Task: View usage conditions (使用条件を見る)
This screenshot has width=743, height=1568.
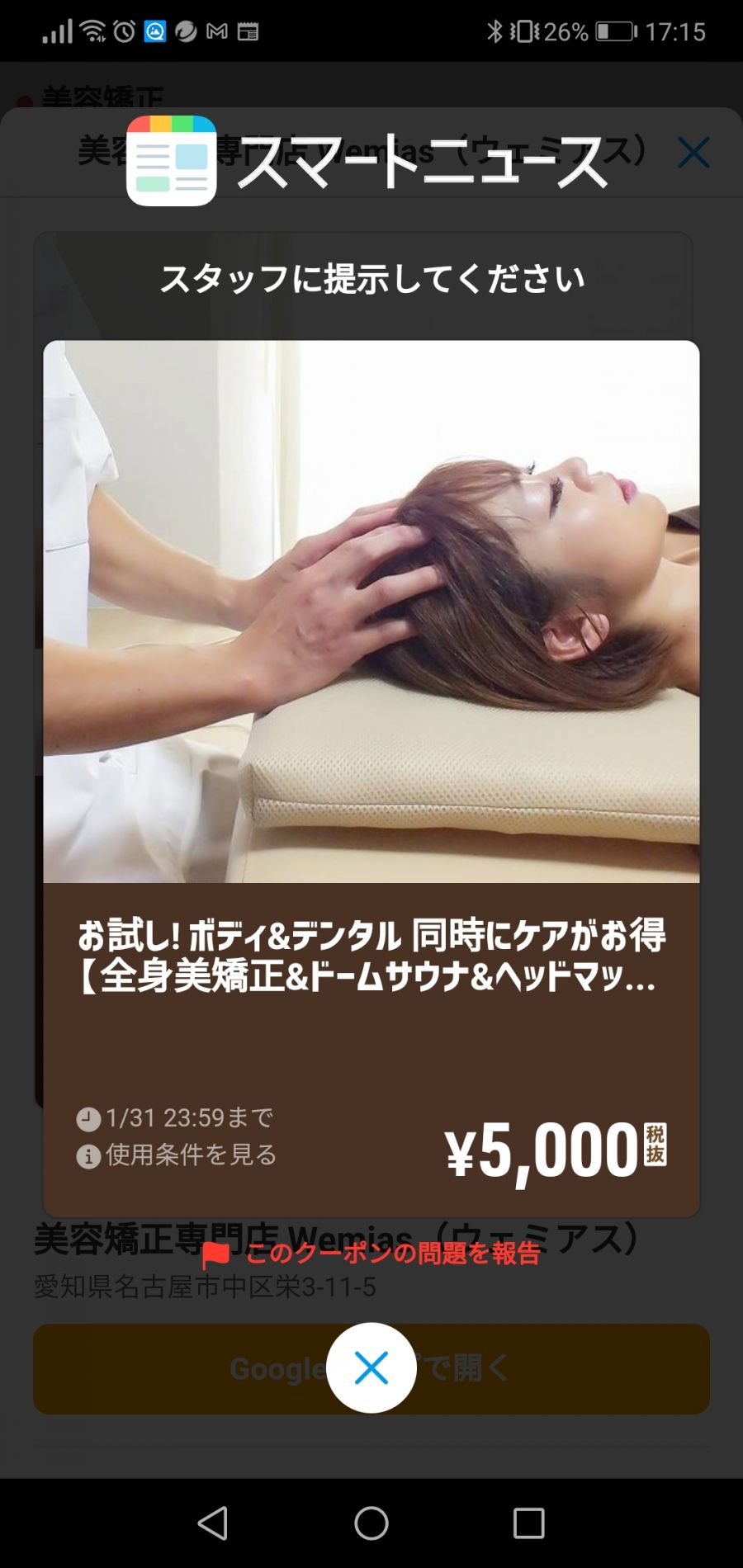Action: pyautogui.click(x=177, y=1155)
